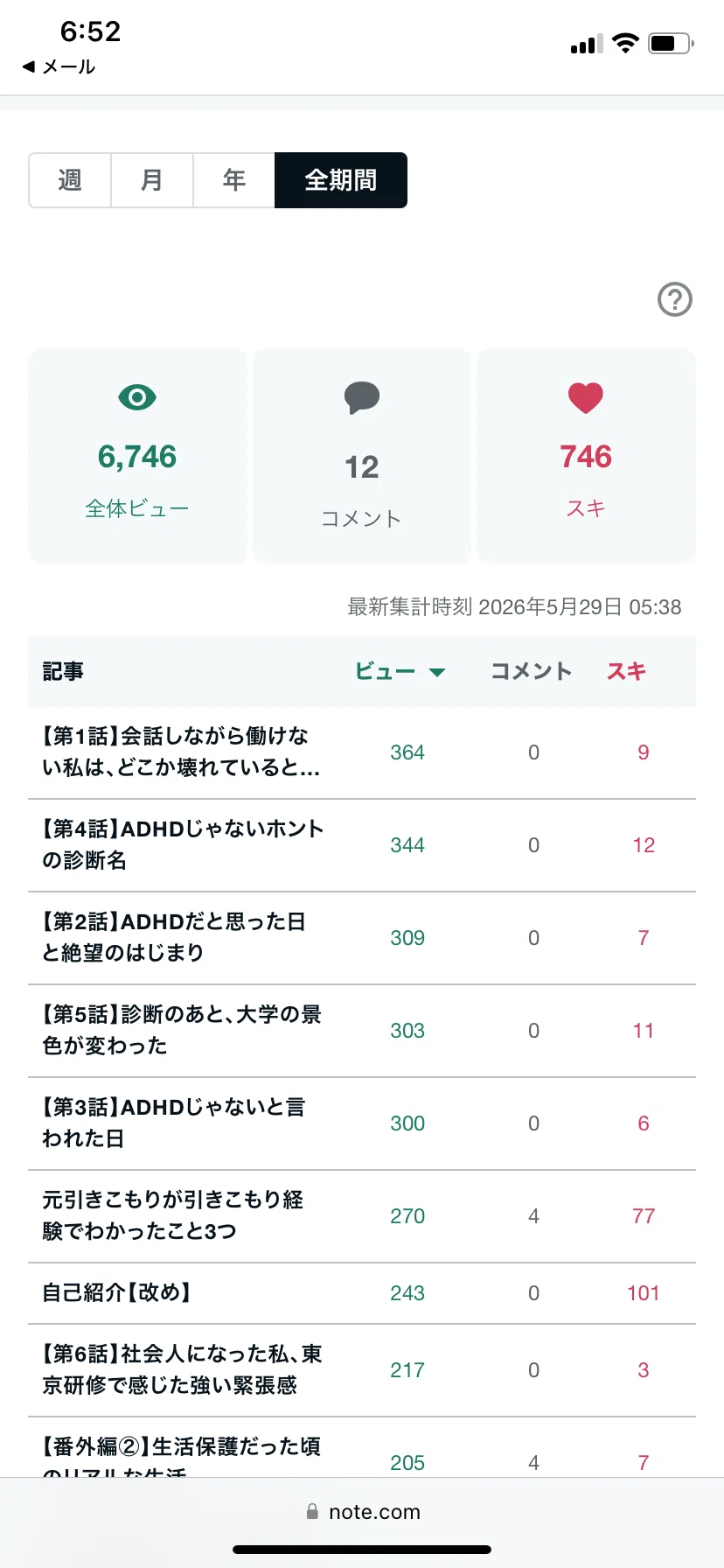This screenshot has height=1568, width=724.
Task: Open 【第6話】社会人になった私、東京研修 article
Action: point(182,1369)
